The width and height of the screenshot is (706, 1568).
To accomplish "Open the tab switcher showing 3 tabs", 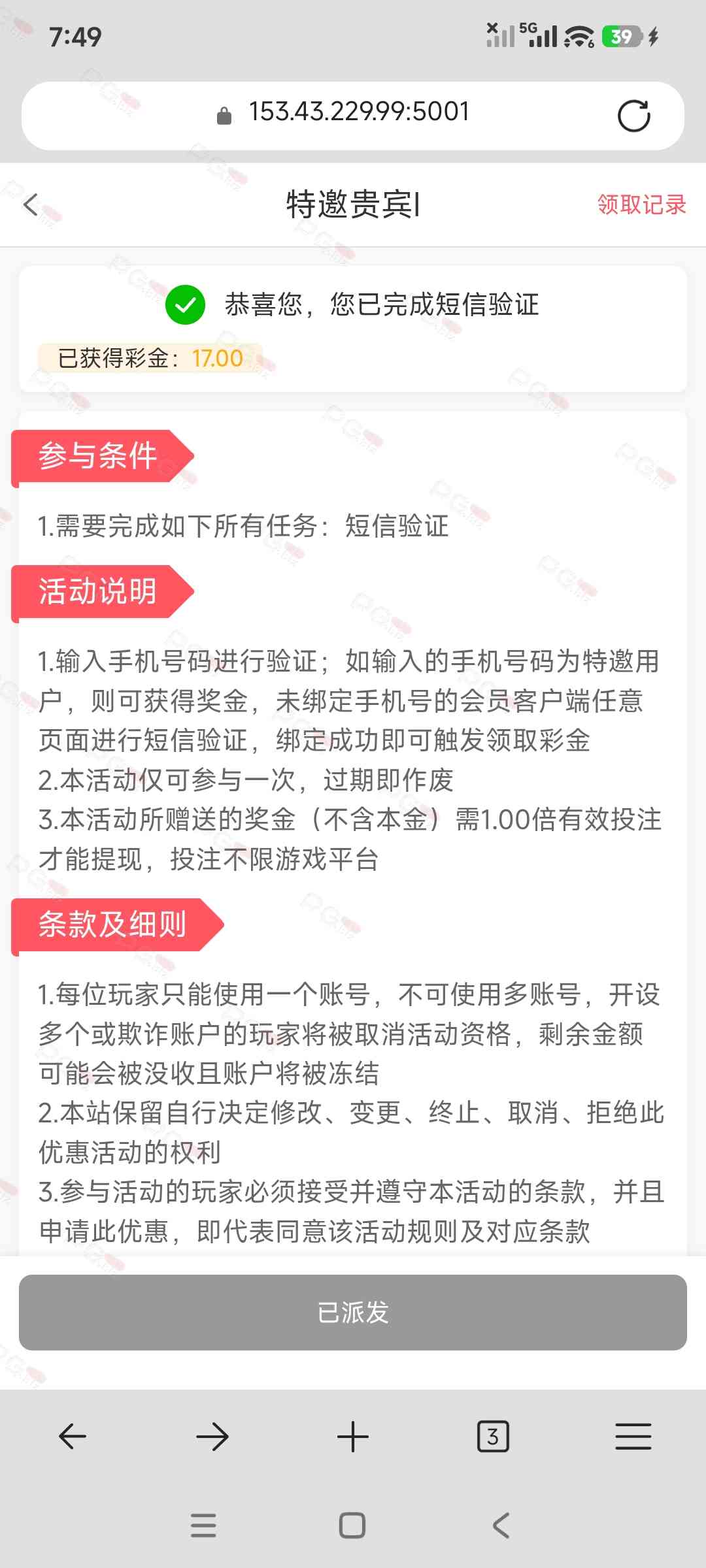I will coord(493,1436).
